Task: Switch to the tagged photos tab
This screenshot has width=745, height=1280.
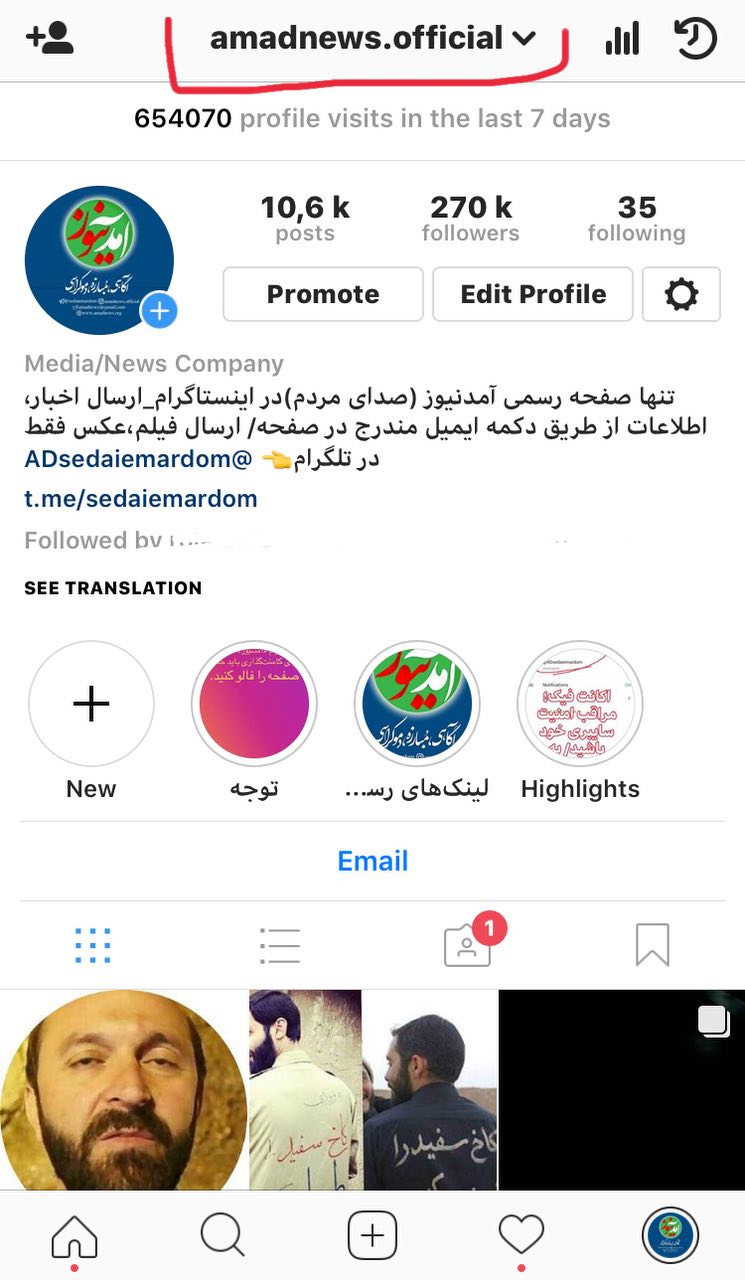Action: 467,945
